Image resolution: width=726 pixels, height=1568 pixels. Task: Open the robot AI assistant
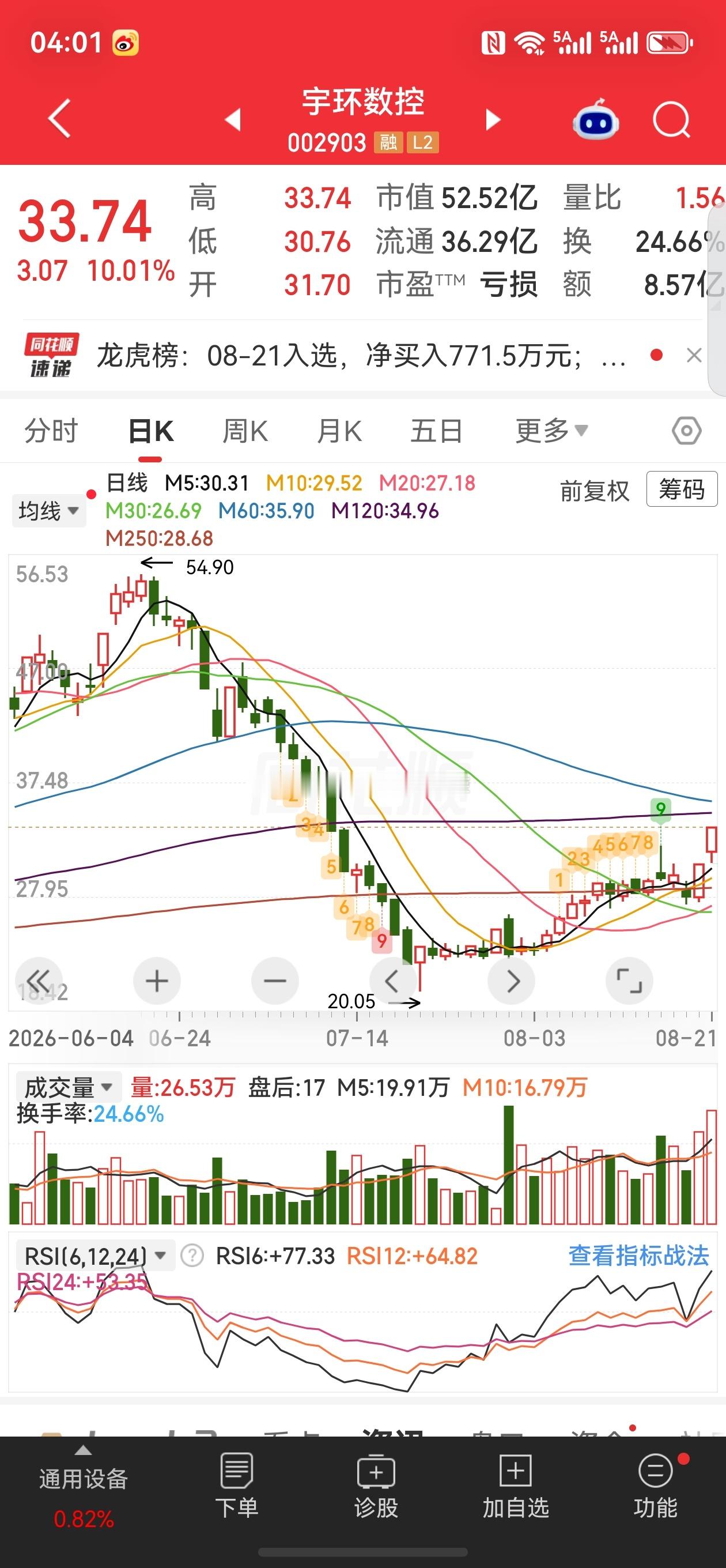(596, 119)
